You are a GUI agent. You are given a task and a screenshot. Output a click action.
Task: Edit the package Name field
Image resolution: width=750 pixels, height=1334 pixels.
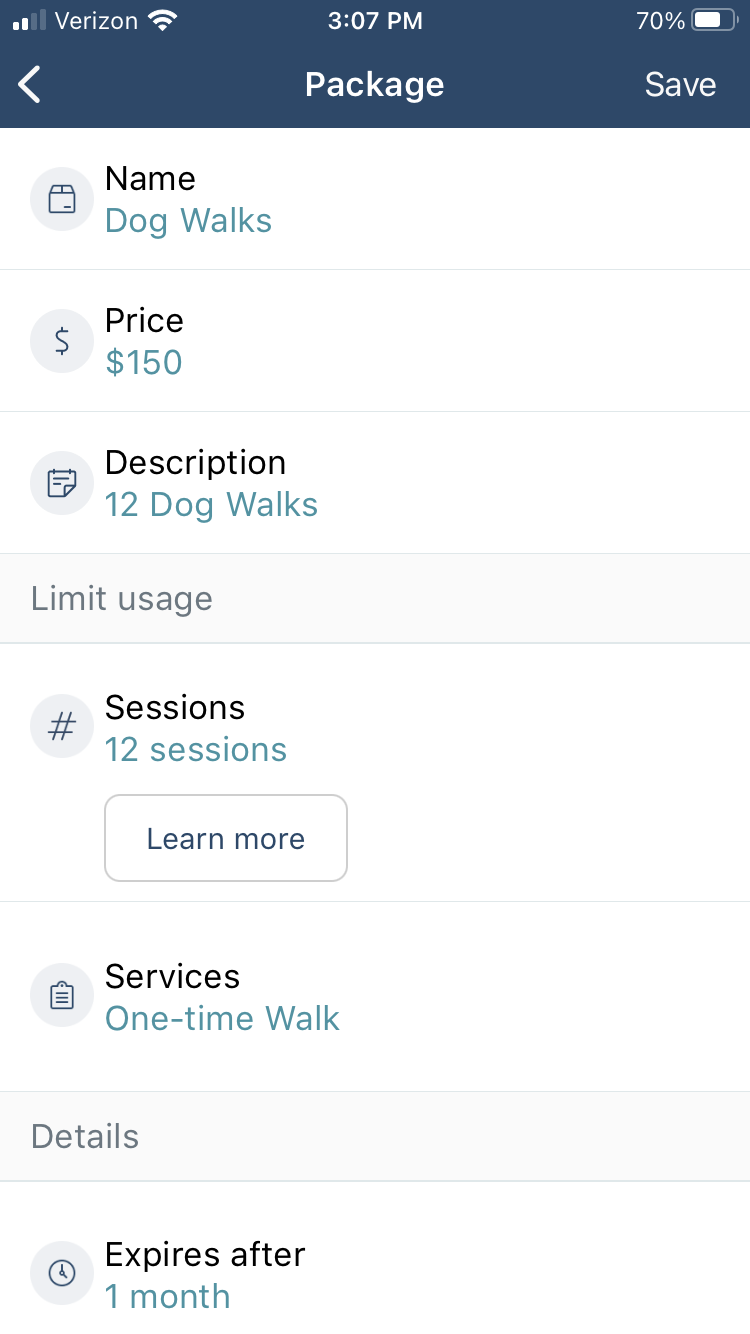click(x=375, y=199)
